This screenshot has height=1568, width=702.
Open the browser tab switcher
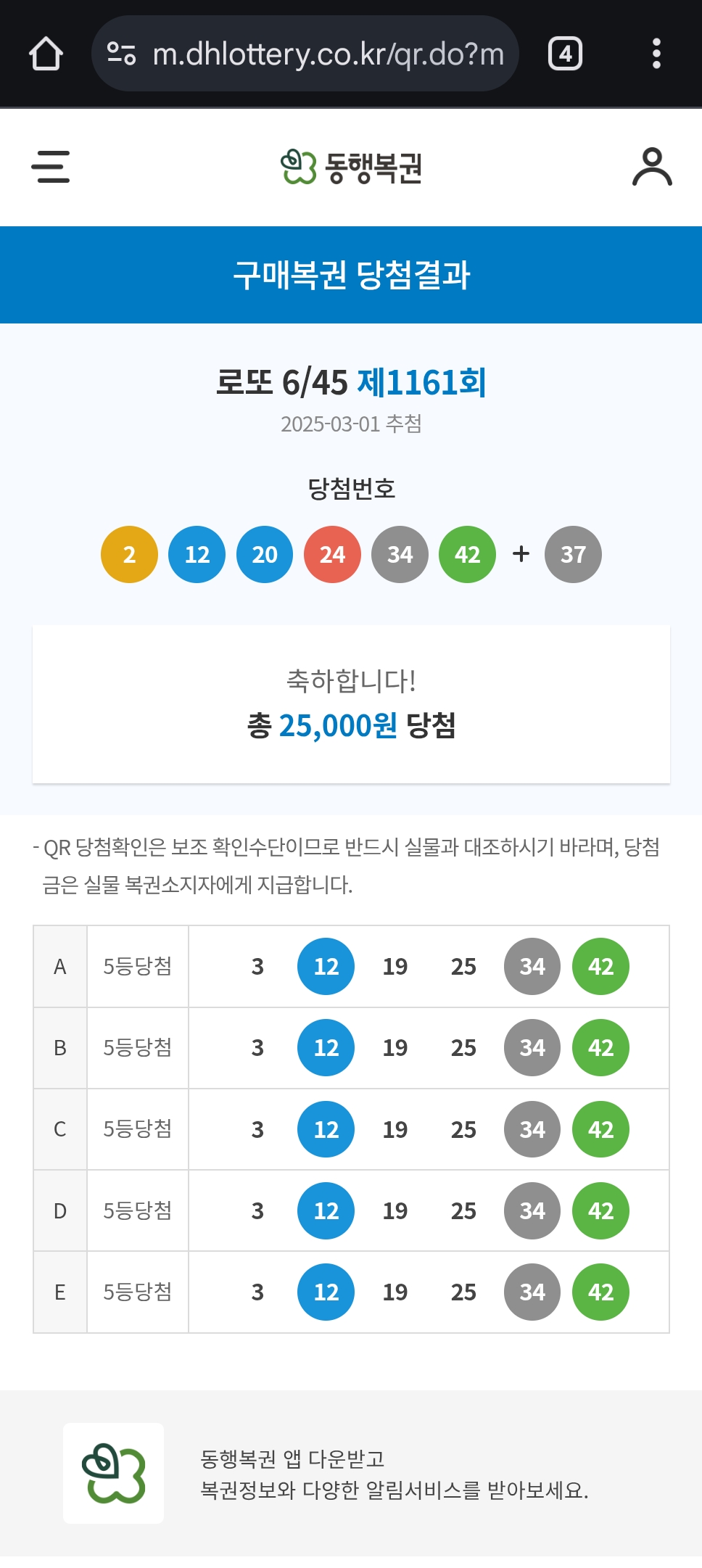tap(565, 54)
